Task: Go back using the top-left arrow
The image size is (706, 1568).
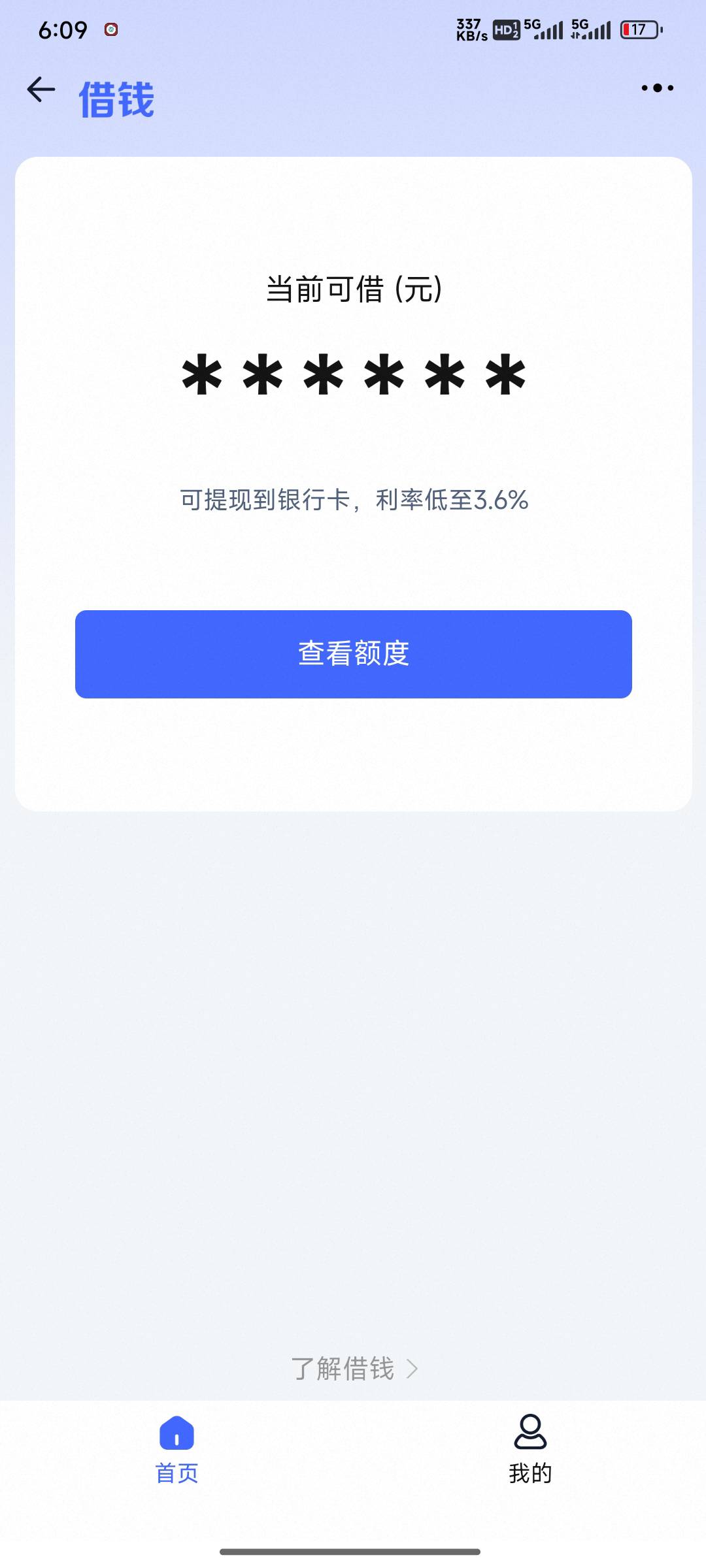Action: (41, 90)
